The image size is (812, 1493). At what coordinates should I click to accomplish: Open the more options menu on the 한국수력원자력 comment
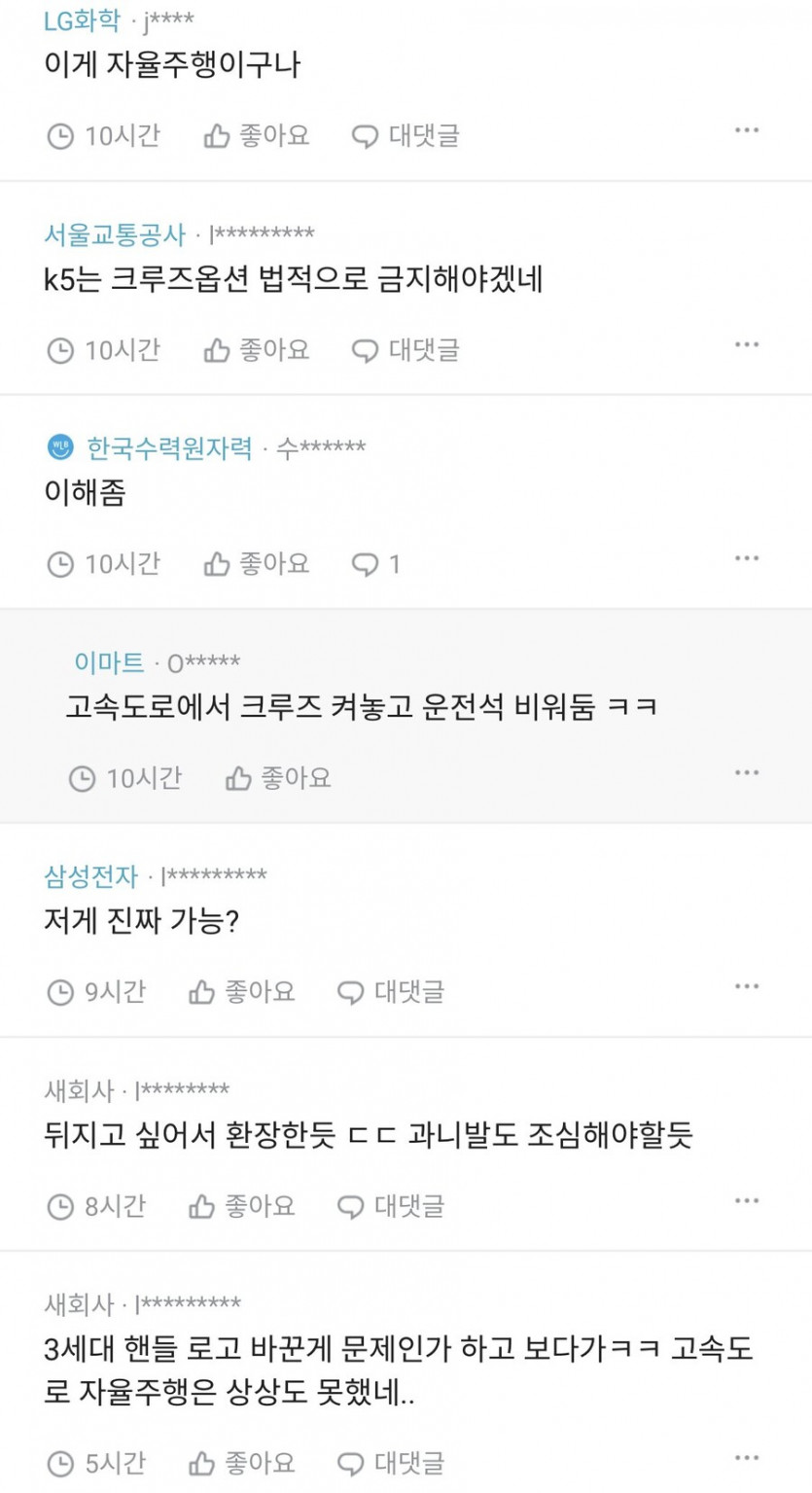click(746, 558)
